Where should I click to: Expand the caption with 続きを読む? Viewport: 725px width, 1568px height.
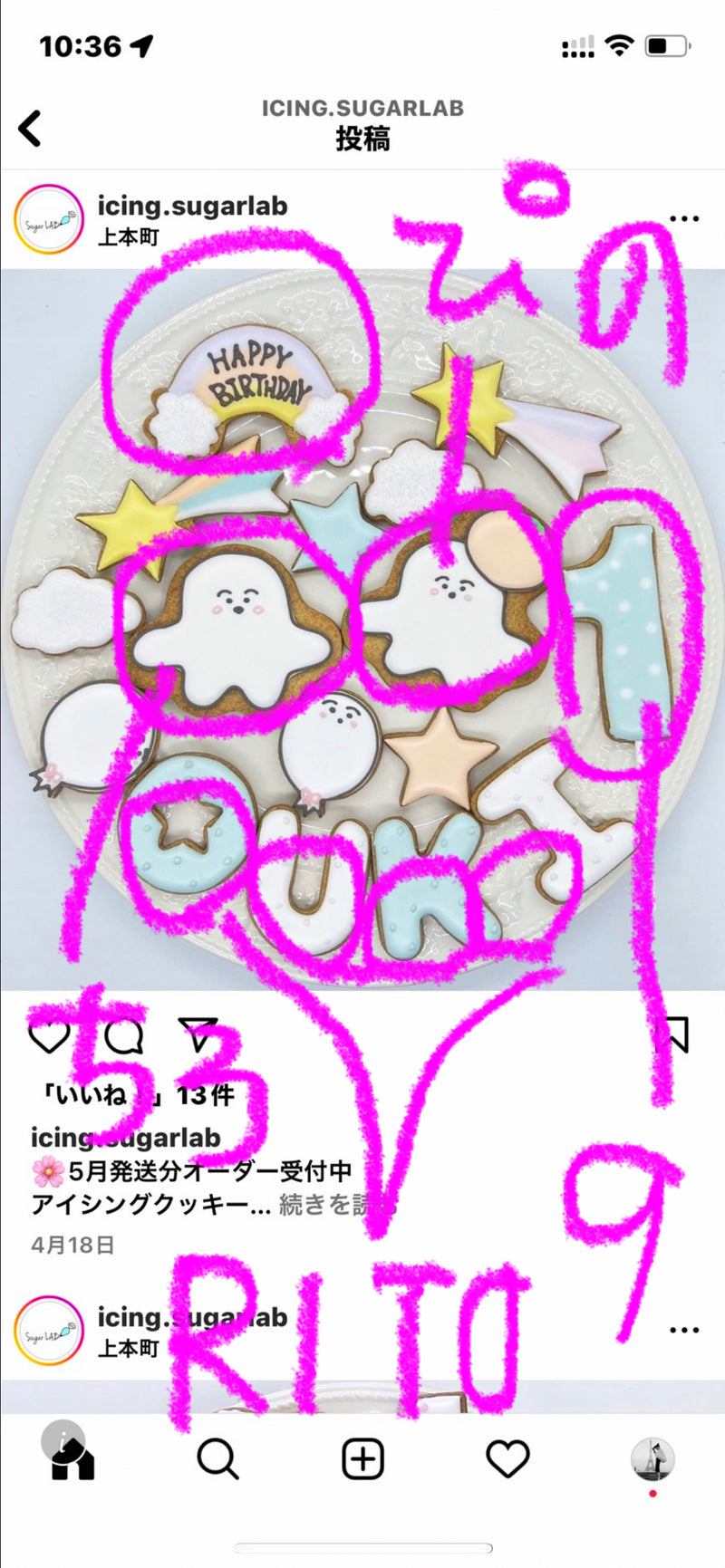click(x=337, y=1206)
